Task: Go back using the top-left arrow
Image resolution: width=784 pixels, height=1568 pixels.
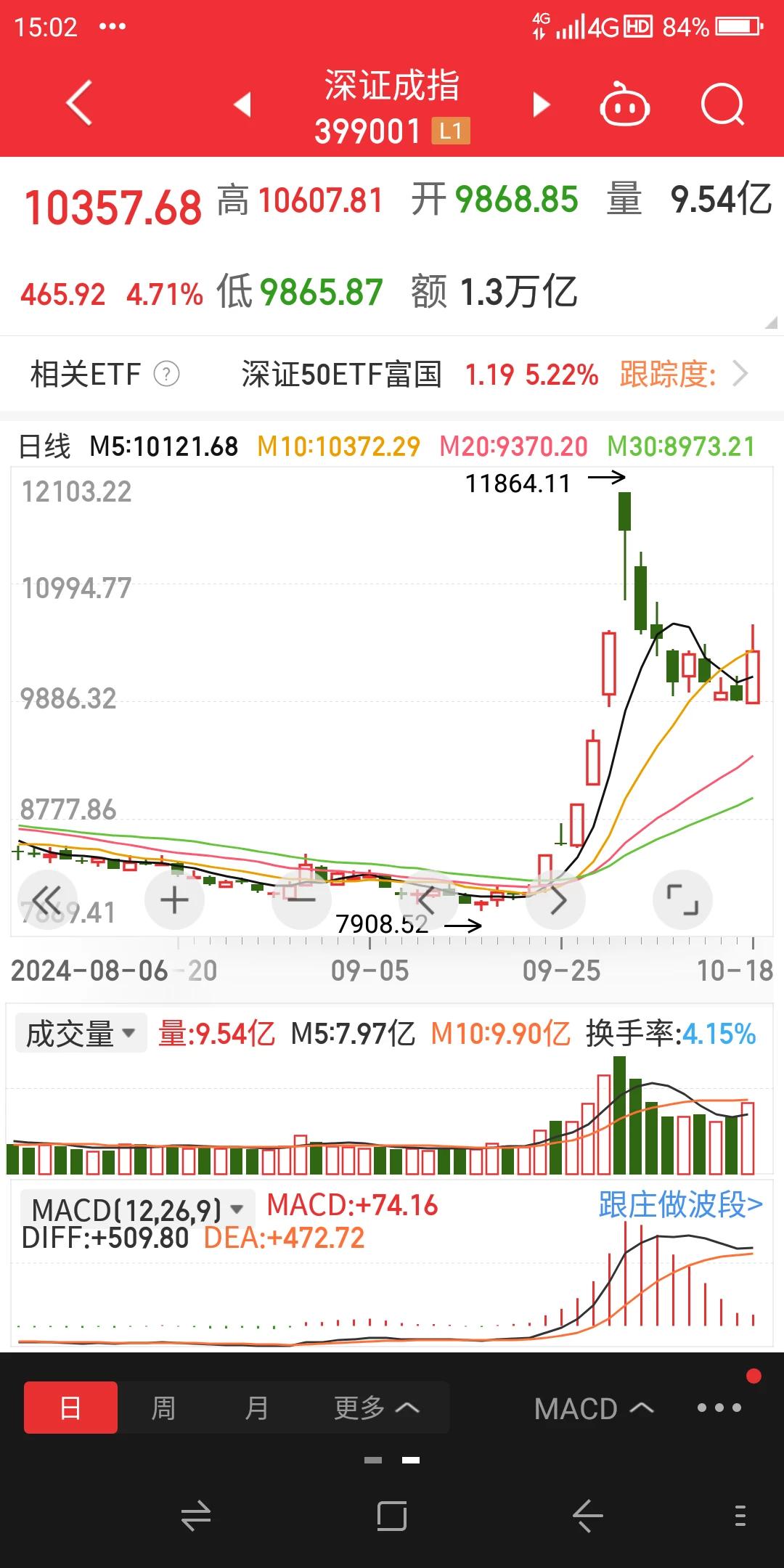Action: [x=79, y=104]
